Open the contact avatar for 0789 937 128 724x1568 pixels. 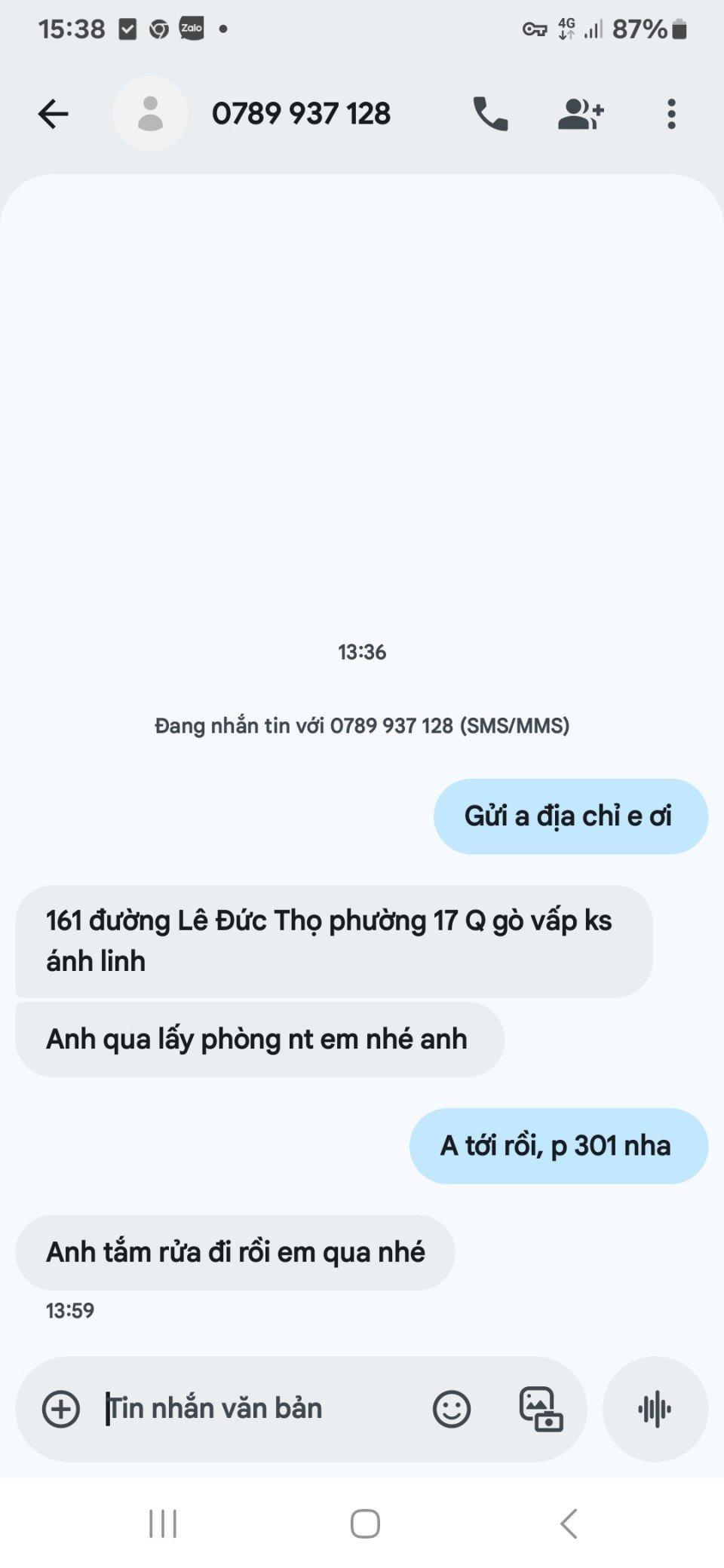[x=150, y=114]
